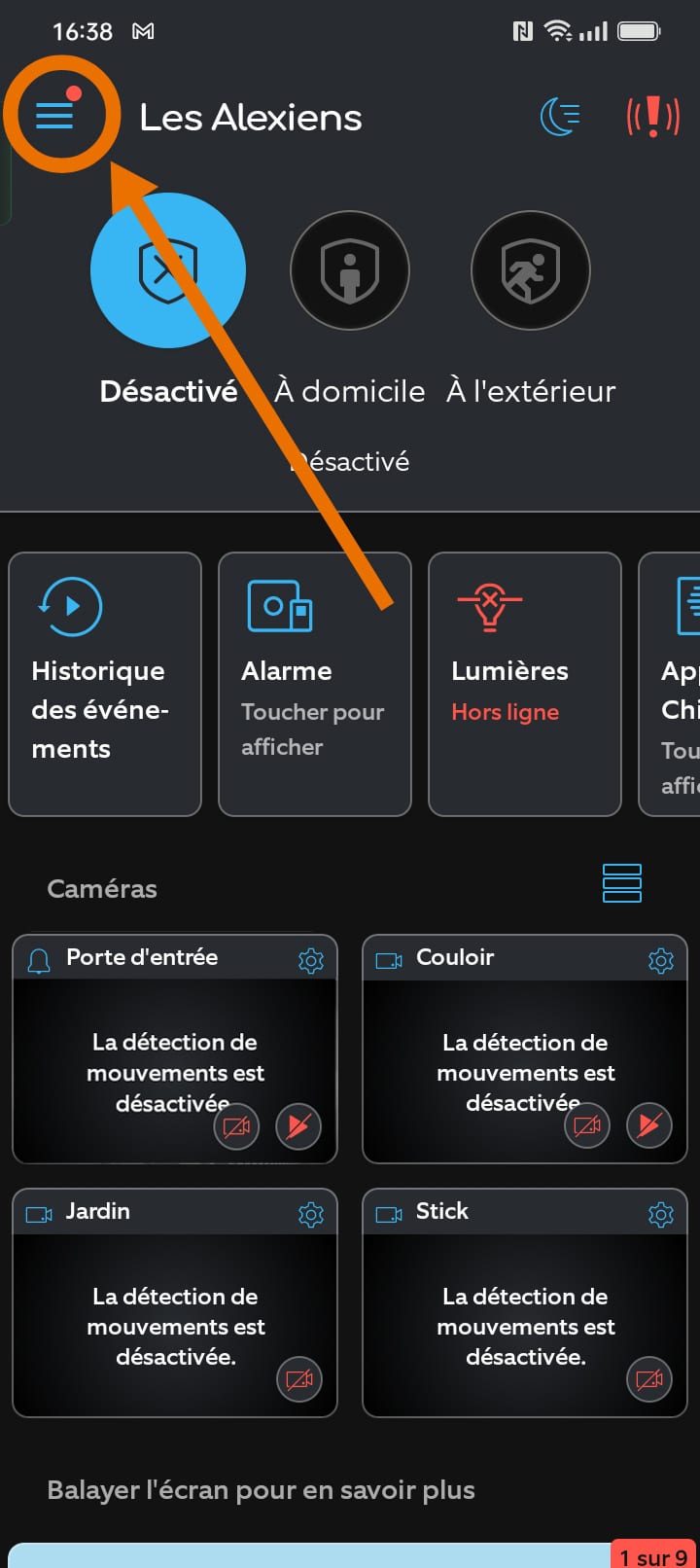Change the camera list layout view
Viewport: 700px width, 1568px height.
click(622, 883)
